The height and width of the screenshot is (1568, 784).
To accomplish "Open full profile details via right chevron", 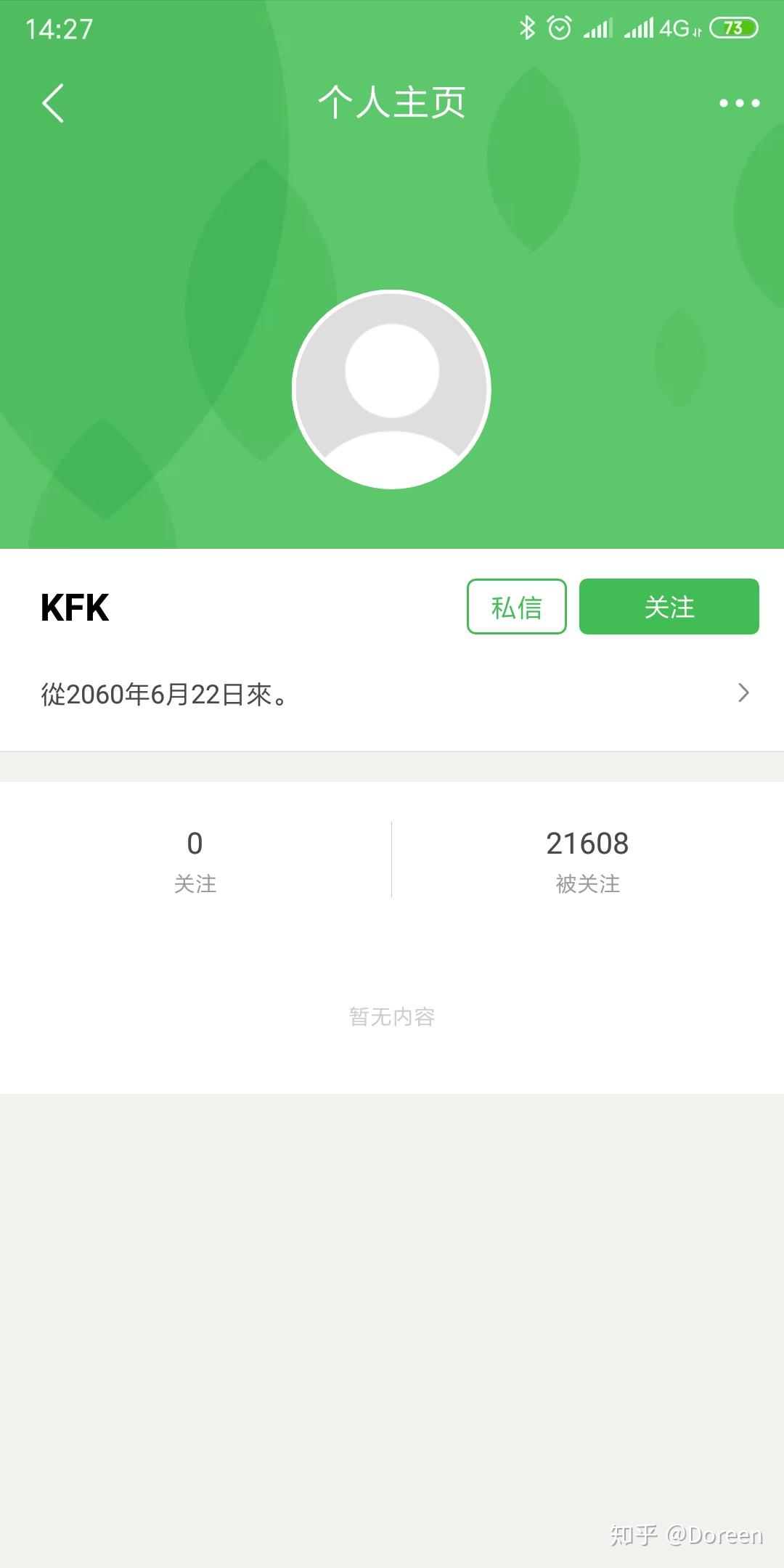I will pos(742,693).
